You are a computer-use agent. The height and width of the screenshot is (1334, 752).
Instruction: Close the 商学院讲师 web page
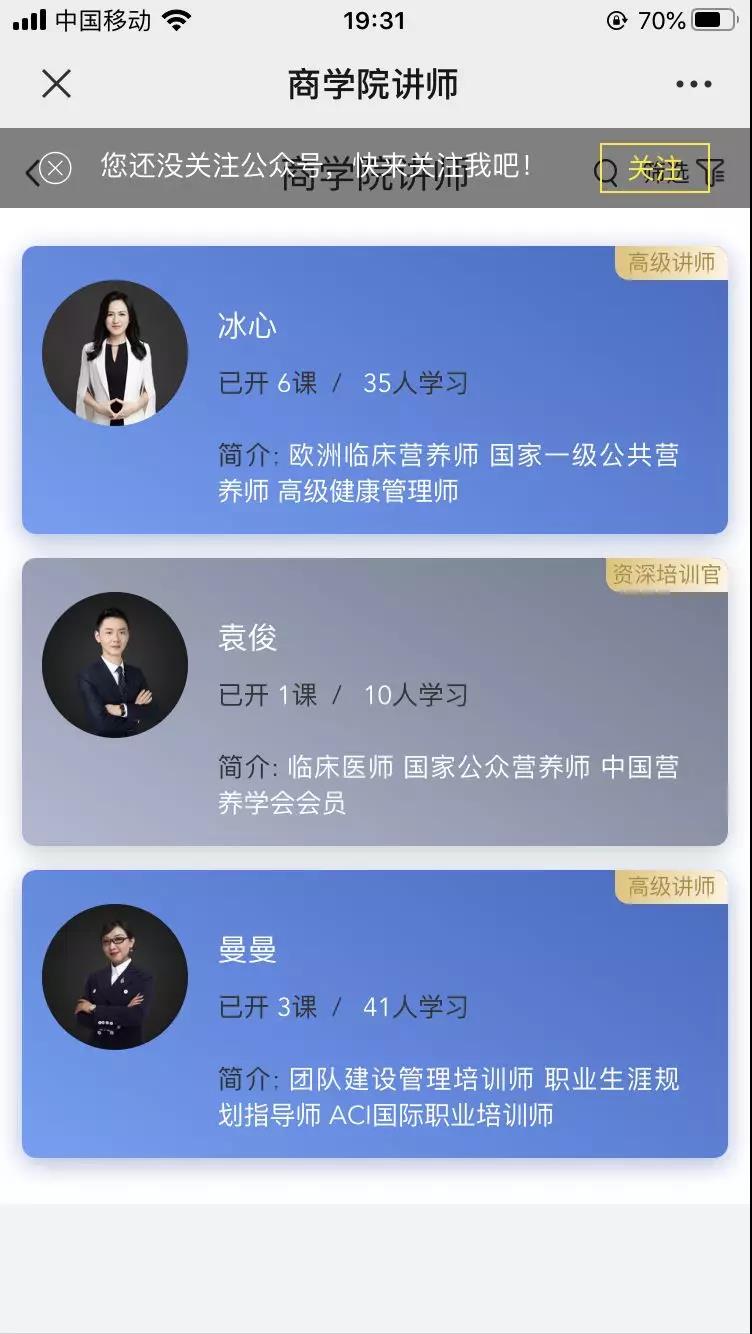pyautogui.click(x=57, y=84)
